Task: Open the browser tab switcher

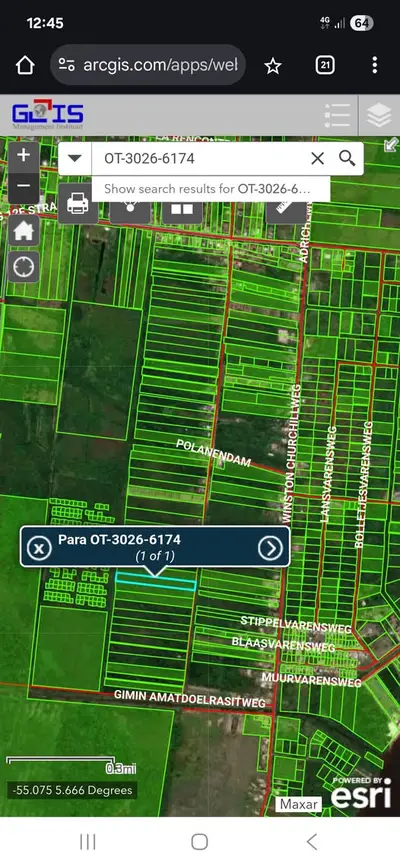Action: coord(325,66)
